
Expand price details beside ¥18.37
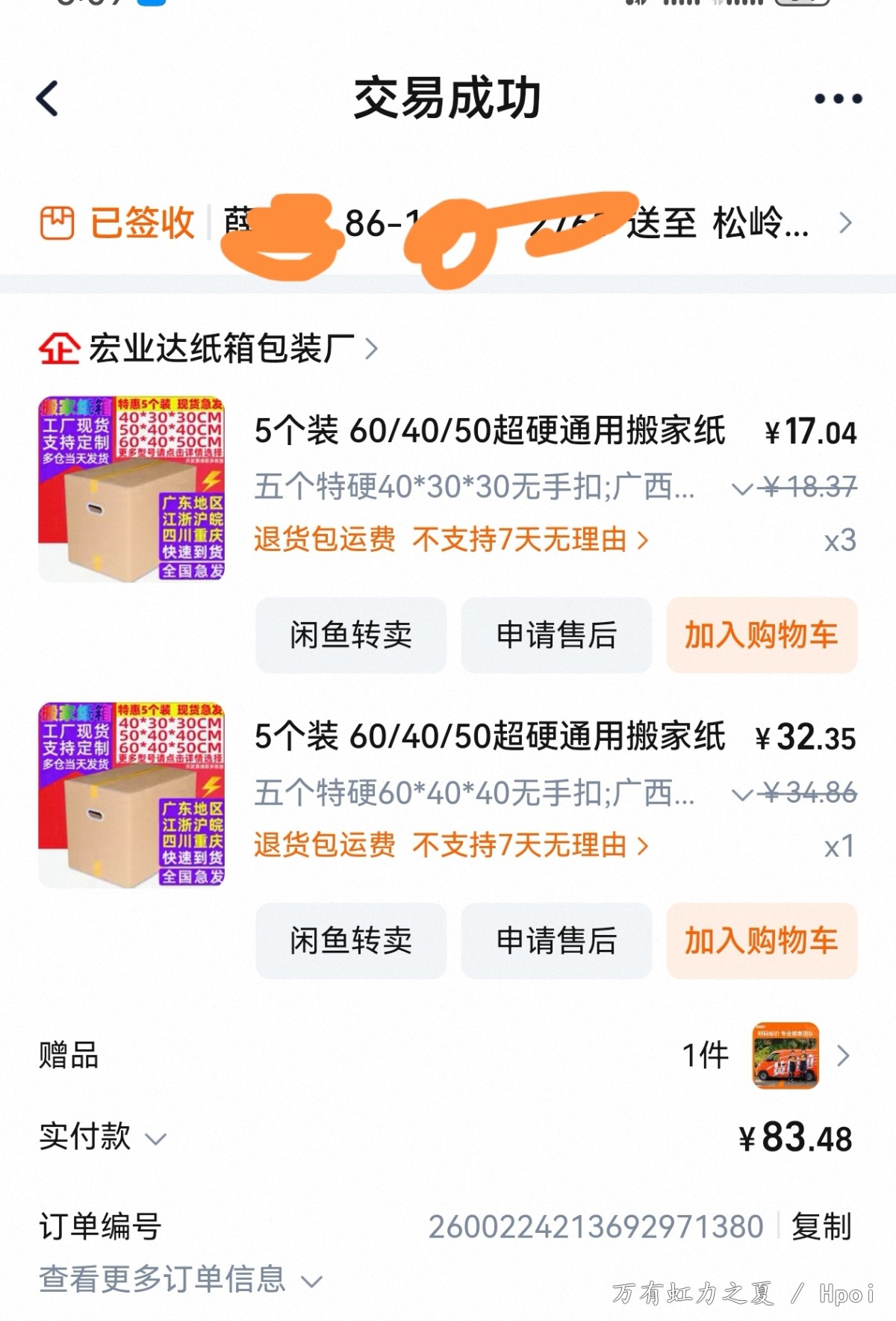742,488
